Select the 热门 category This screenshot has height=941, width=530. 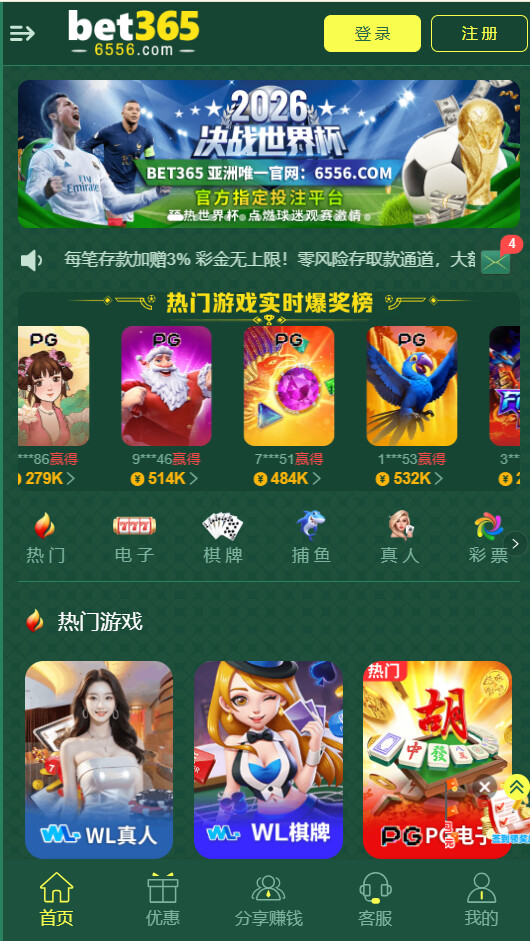point(45,538)
